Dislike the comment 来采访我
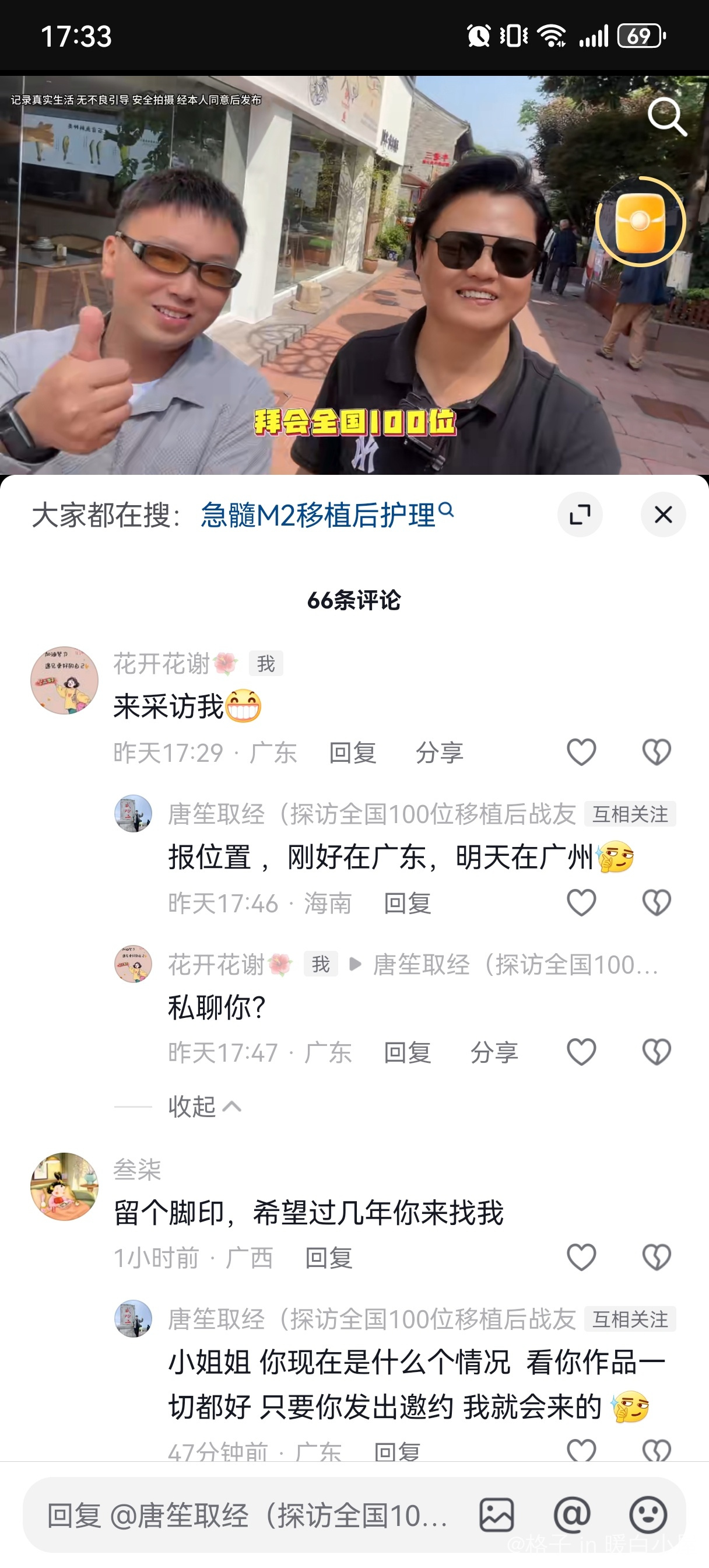This screenshot has height=1568, width=709. (656, 752)
